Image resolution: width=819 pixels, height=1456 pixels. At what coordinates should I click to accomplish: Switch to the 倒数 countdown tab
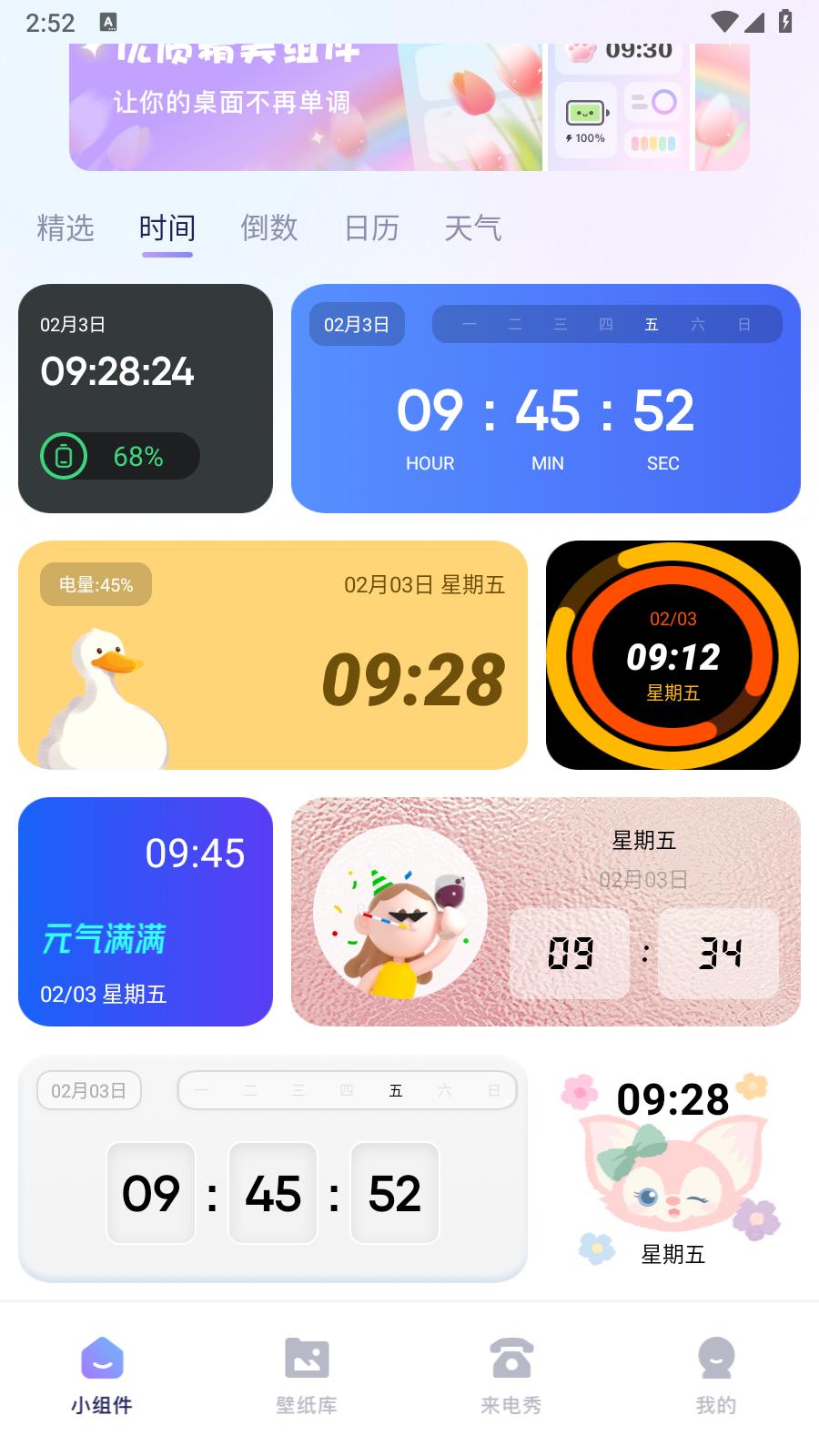268,228
